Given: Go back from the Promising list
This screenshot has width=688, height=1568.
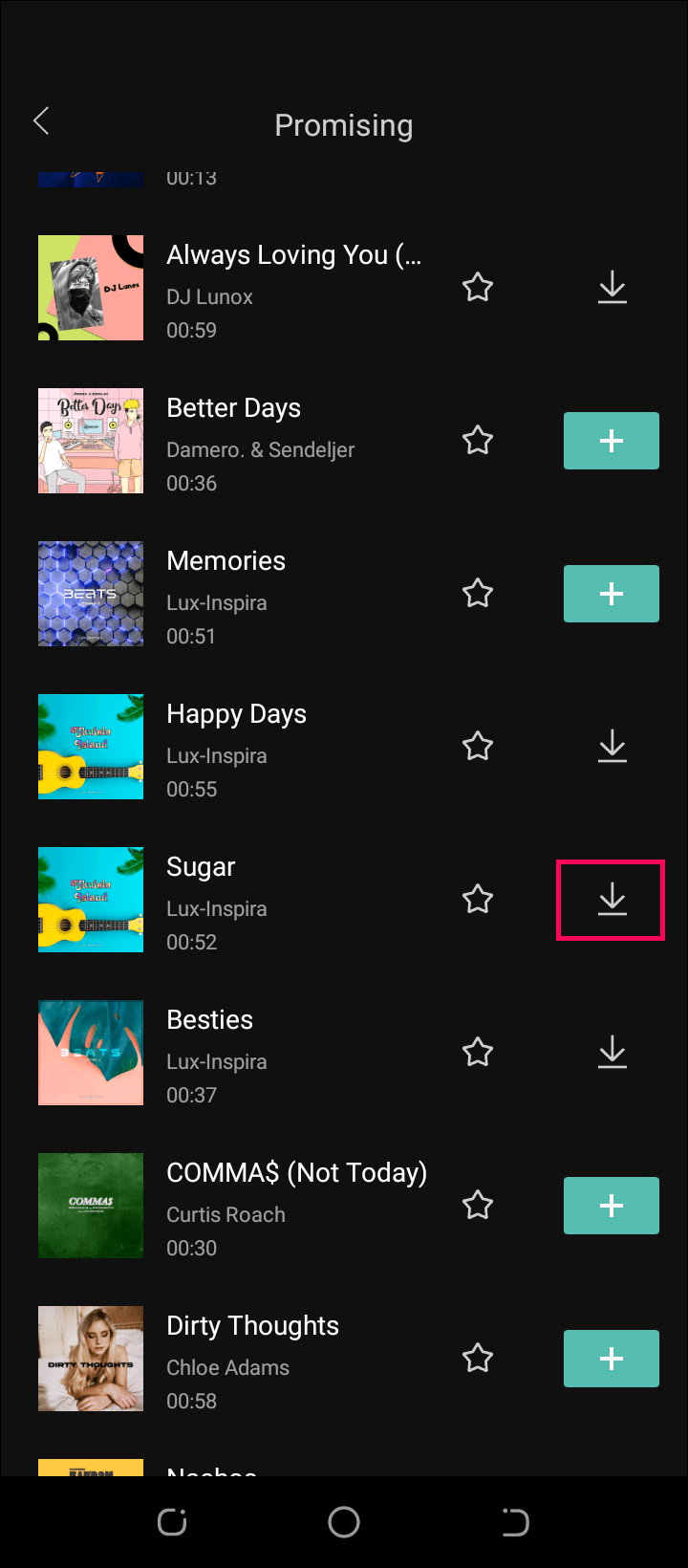Looking at the screenshot, I should click(x=41, y=121).
